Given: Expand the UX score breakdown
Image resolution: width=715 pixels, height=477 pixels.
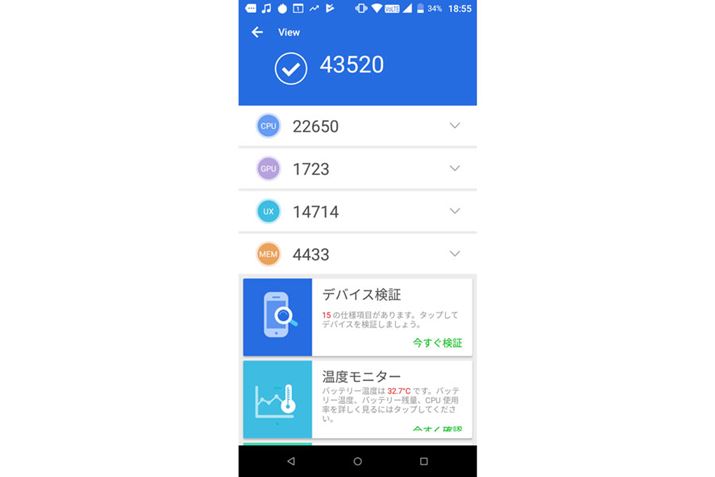Looking at the screenshot, I should pos(455,211).
